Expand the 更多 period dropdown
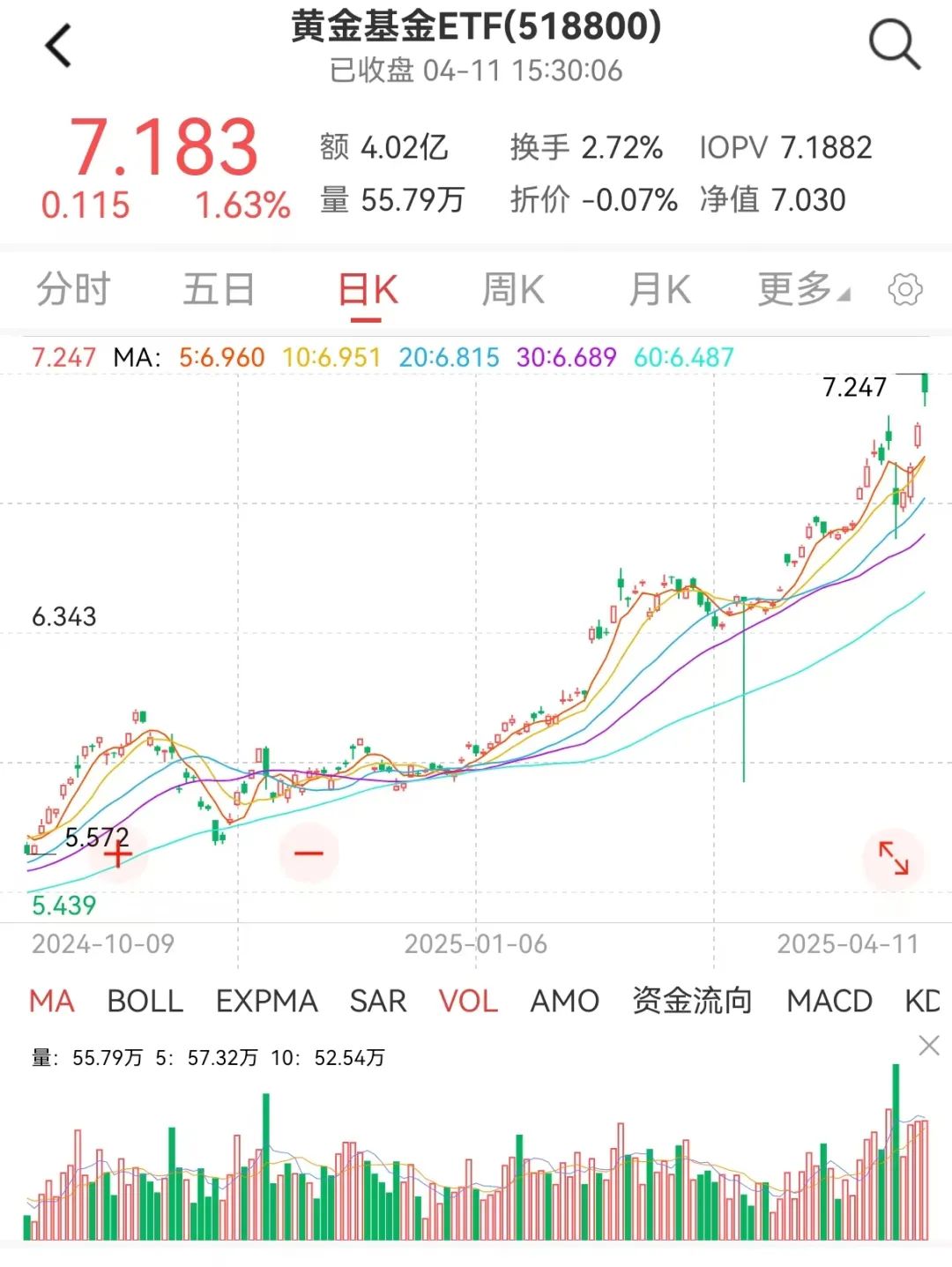This screenshot has height=1267, width=952. (x=802, y=289)
